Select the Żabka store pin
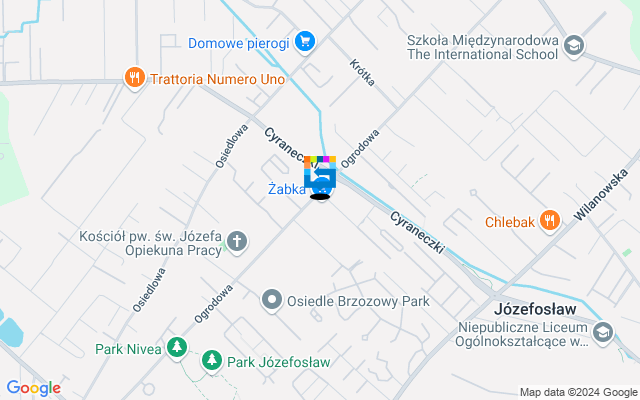Viewport: 640px width, 400px height. point(321,177)
